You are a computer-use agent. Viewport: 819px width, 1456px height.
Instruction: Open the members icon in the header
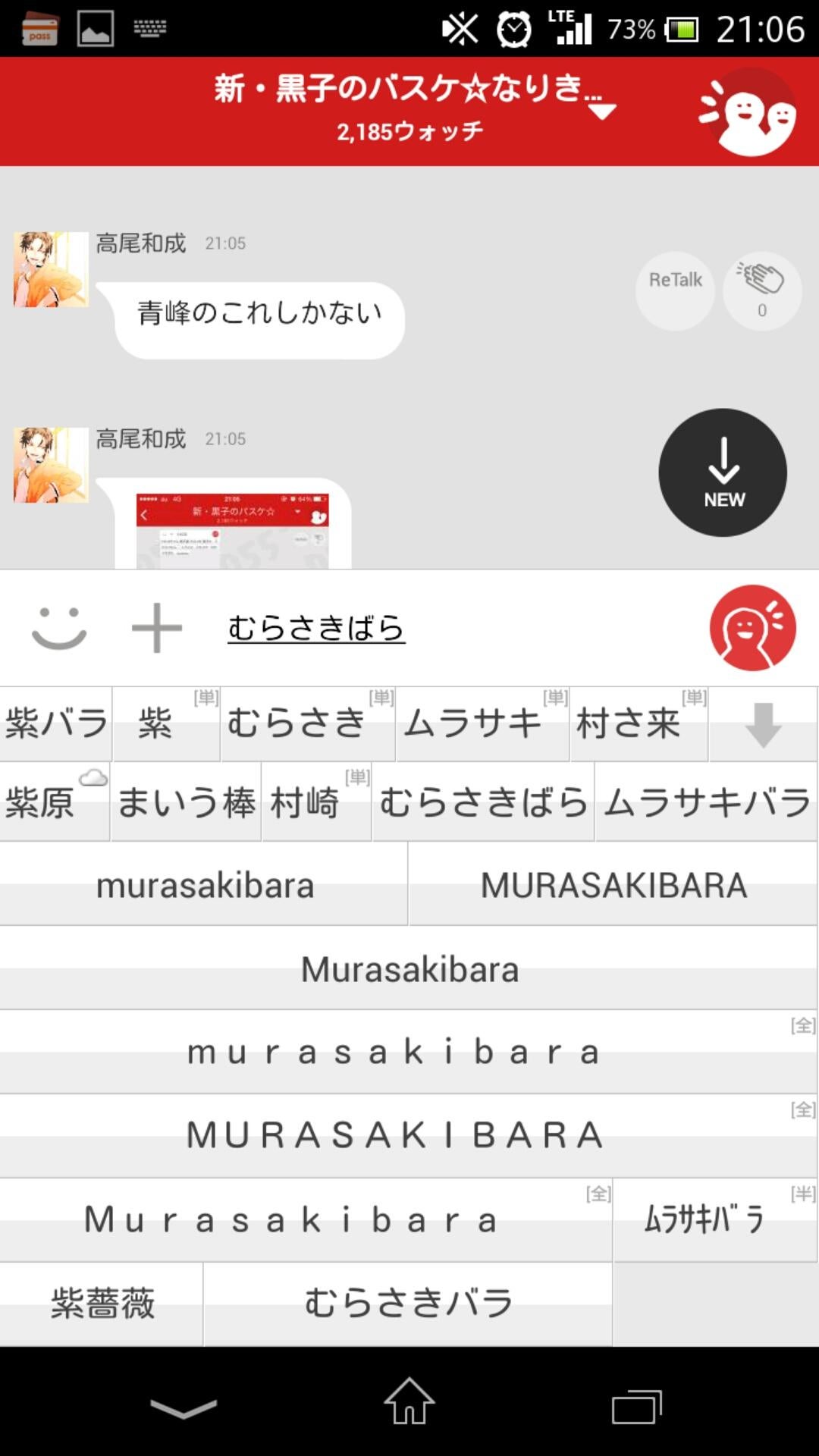(x=748, y=113)
